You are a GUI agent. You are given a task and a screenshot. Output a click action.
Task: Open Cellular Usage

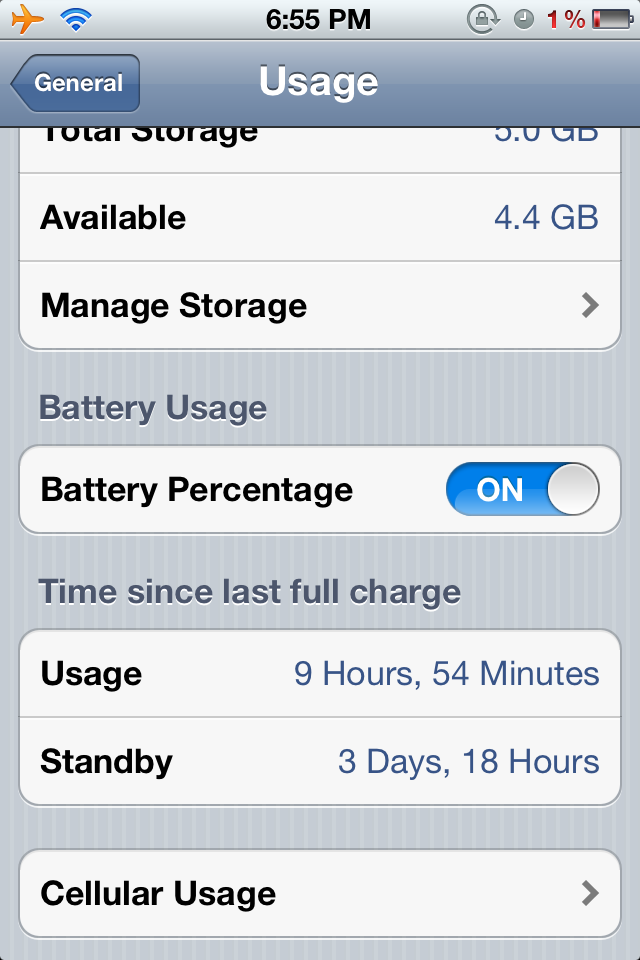(320, 893)
